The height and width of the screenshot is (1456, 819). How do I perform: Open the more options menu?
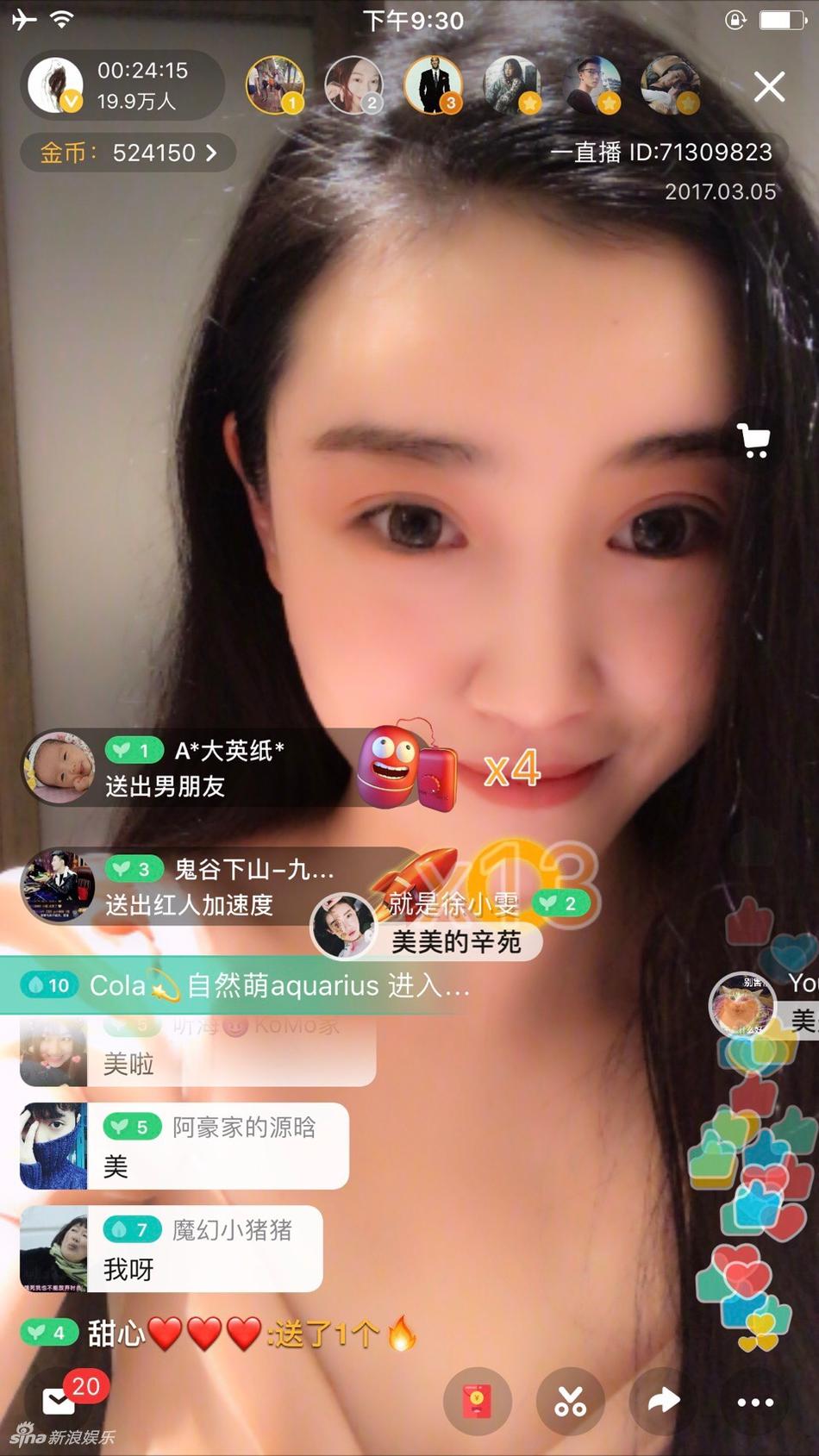point(755,1402)
